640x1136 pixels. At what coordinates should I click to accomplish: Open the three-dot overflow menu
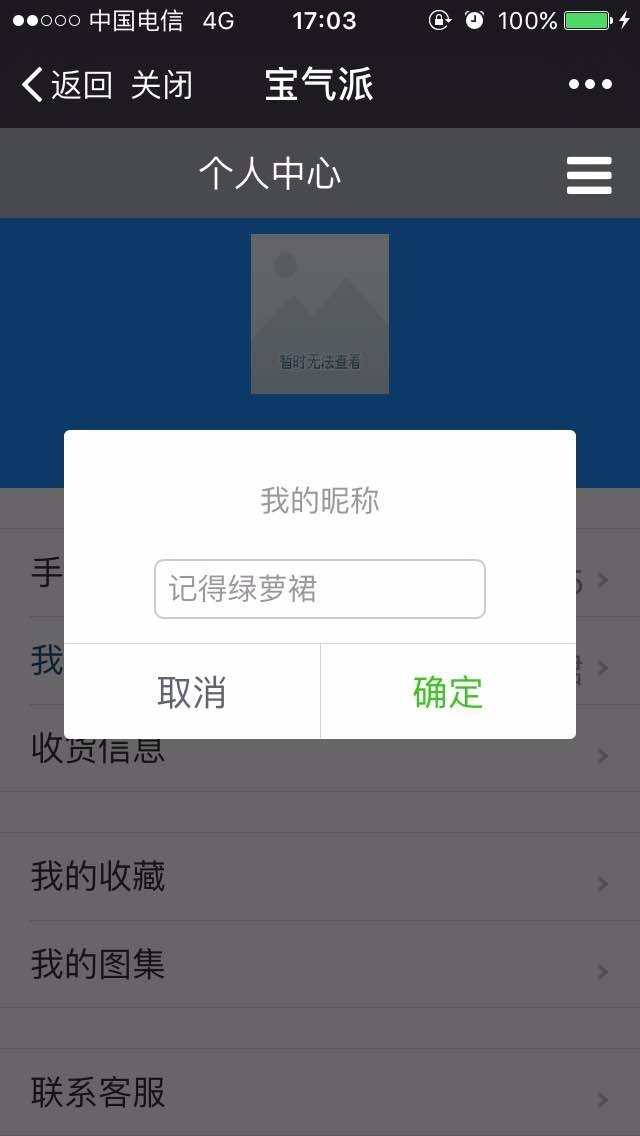589,85
